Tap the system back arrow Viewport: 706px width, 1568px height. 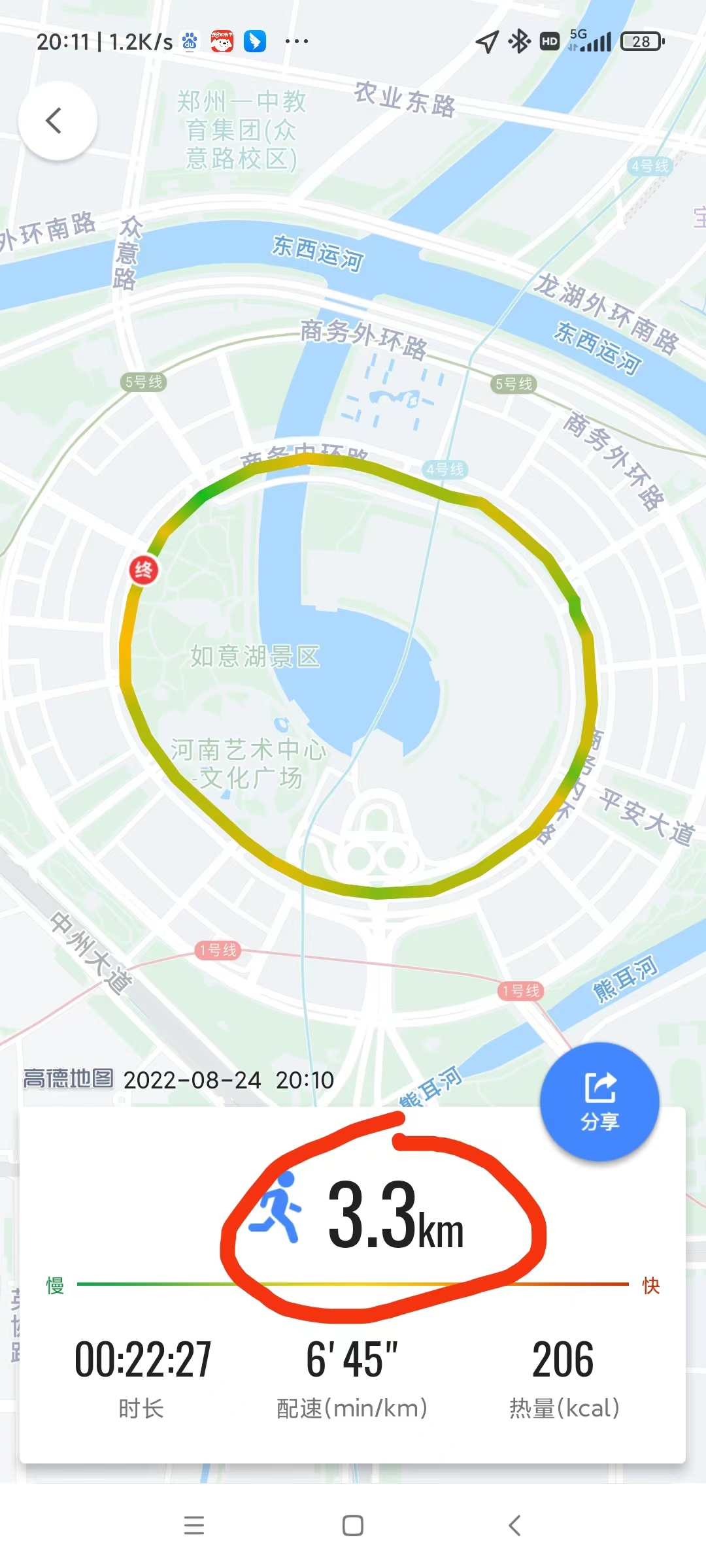click(514, 1525)
